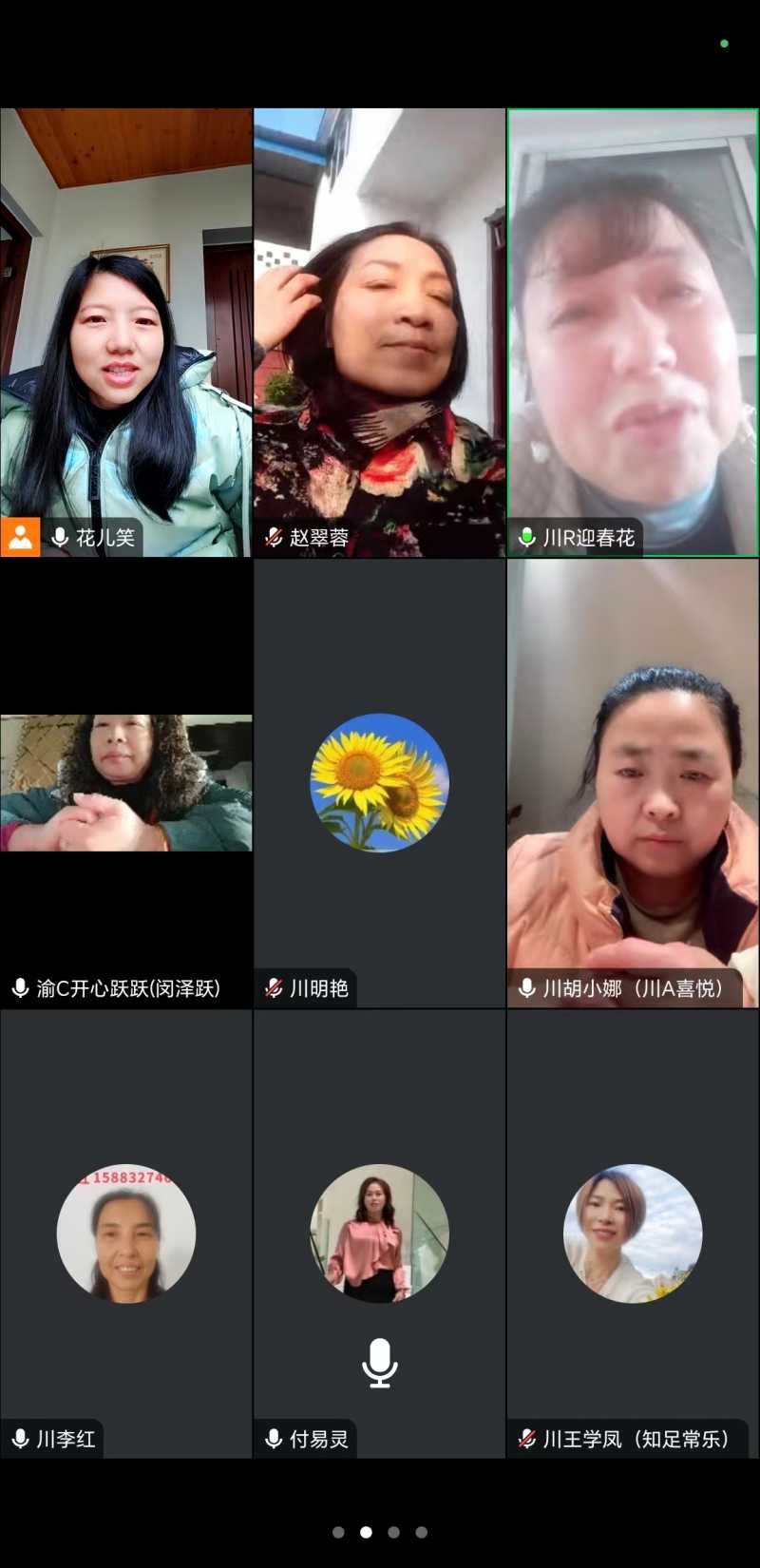Tap the gallery page indicator dots
Screen dimensions: 760x1568
[x=380, y=1532]
